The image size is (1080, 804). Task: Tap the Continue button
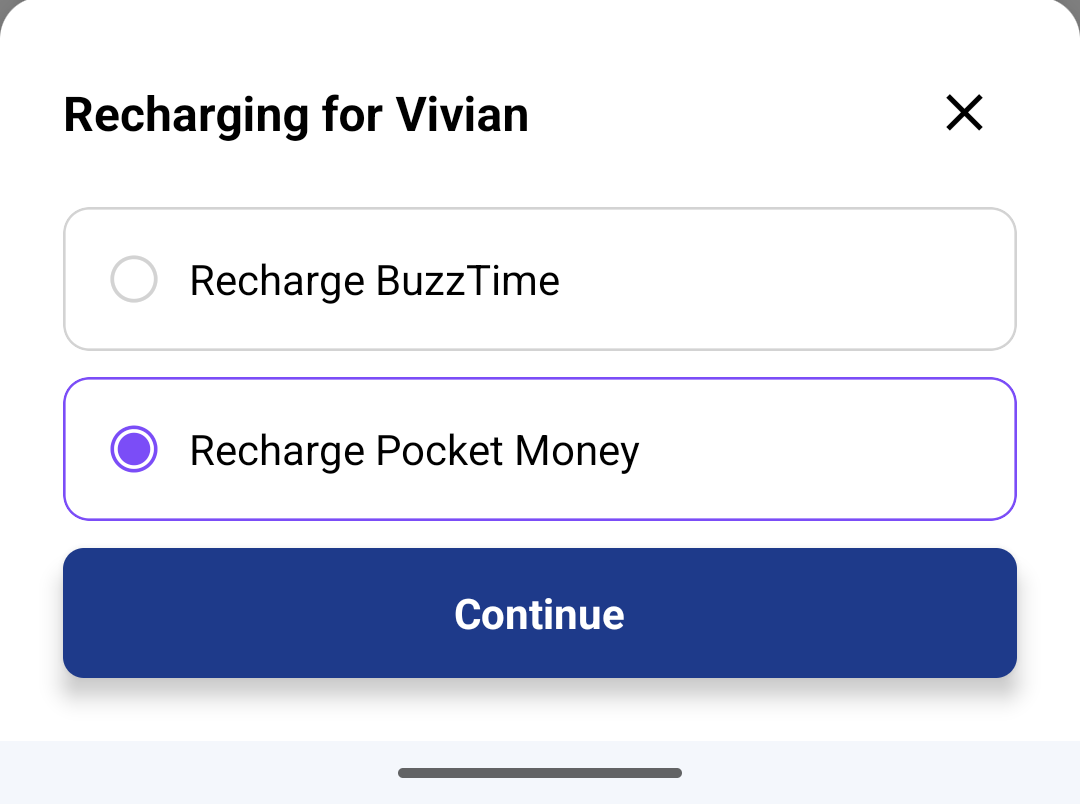tap(540, 613)
